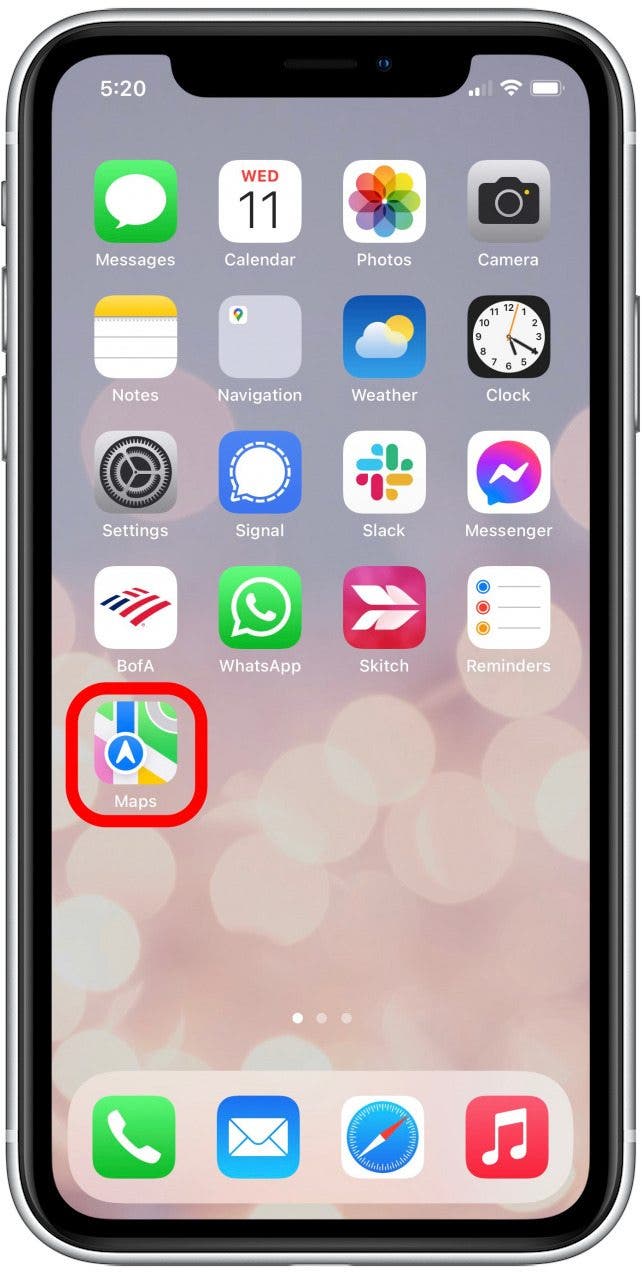Launch Safari from the dock
The image size is (642, 1274).
click(x=383, y=1137)
